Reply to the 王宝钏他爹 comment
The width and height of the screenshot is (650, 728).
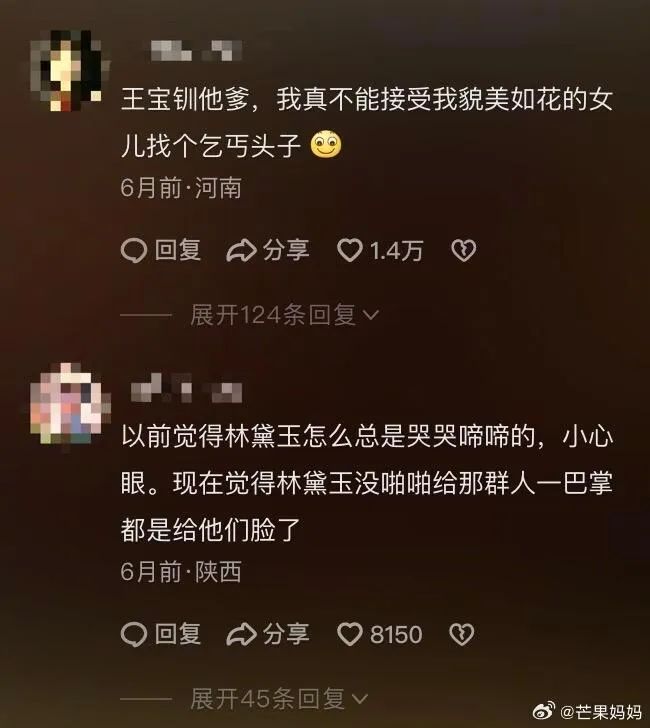click(161, 251)
